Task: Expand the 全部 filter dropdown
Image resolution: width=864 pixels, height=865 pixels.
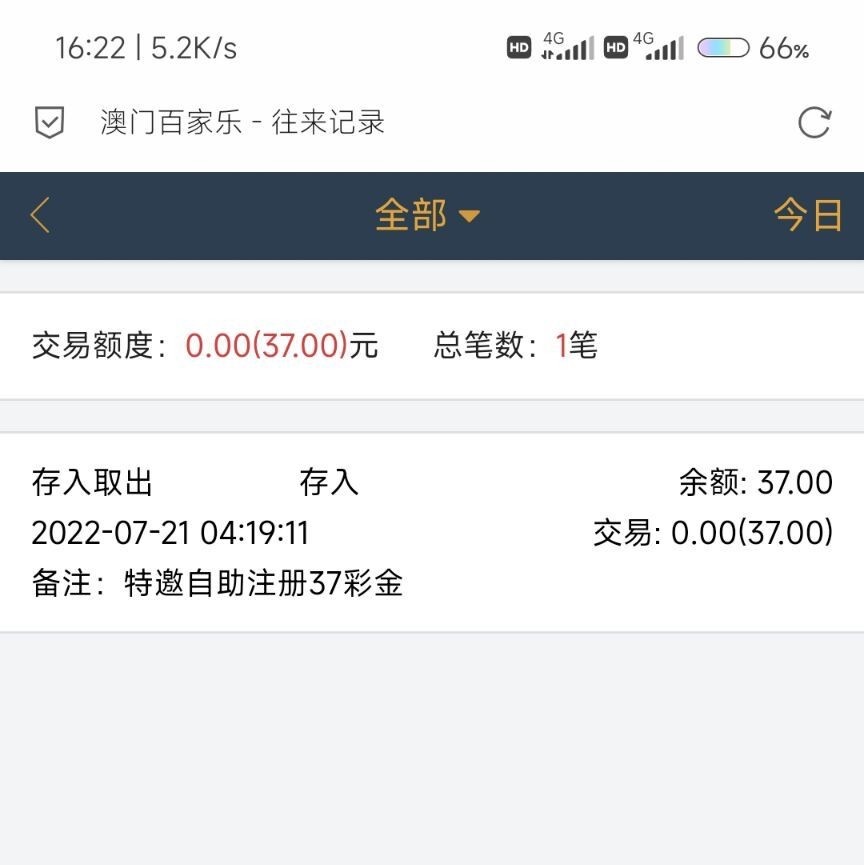Action: [427, 215]
